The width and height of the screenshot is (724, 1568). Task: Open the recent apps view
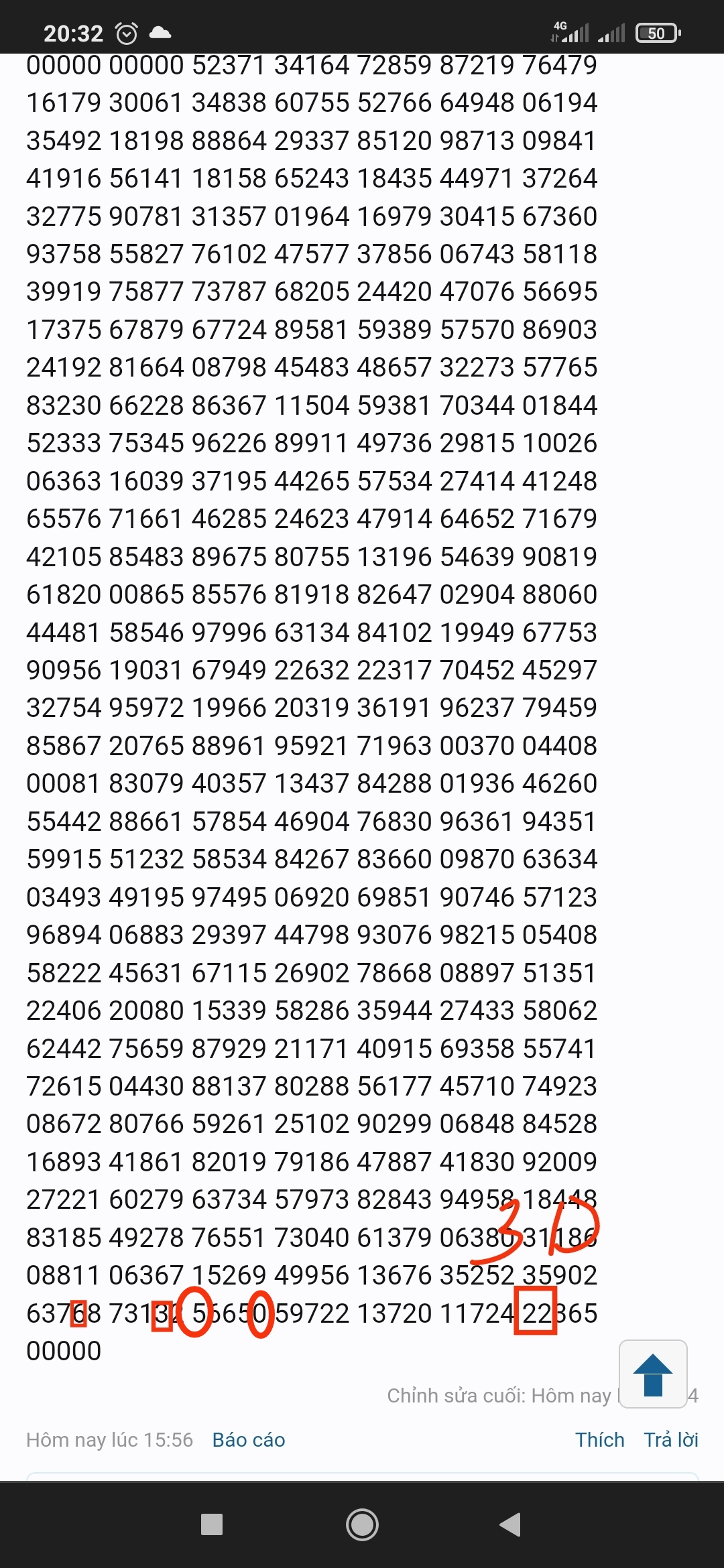pyautogui.click(x=212, y=1524)
